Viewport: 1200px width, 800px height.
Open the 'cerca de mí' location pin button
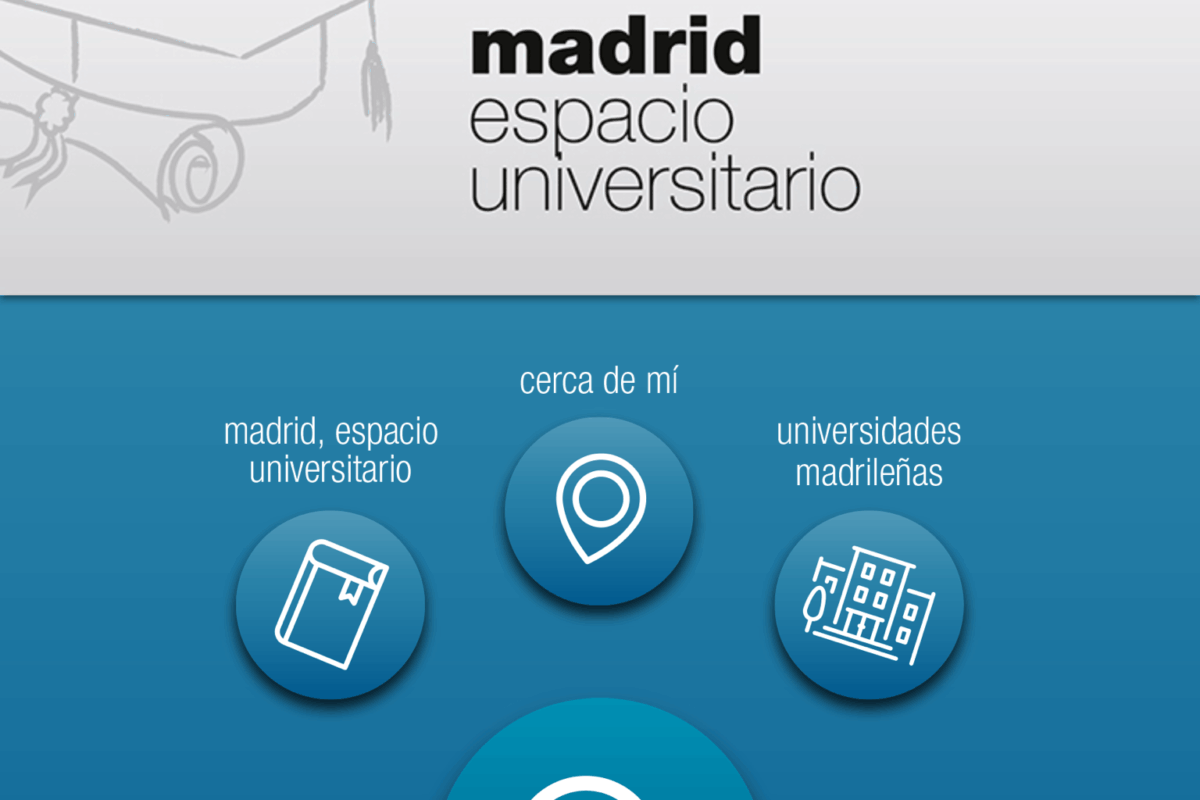(x=598, y=510)
